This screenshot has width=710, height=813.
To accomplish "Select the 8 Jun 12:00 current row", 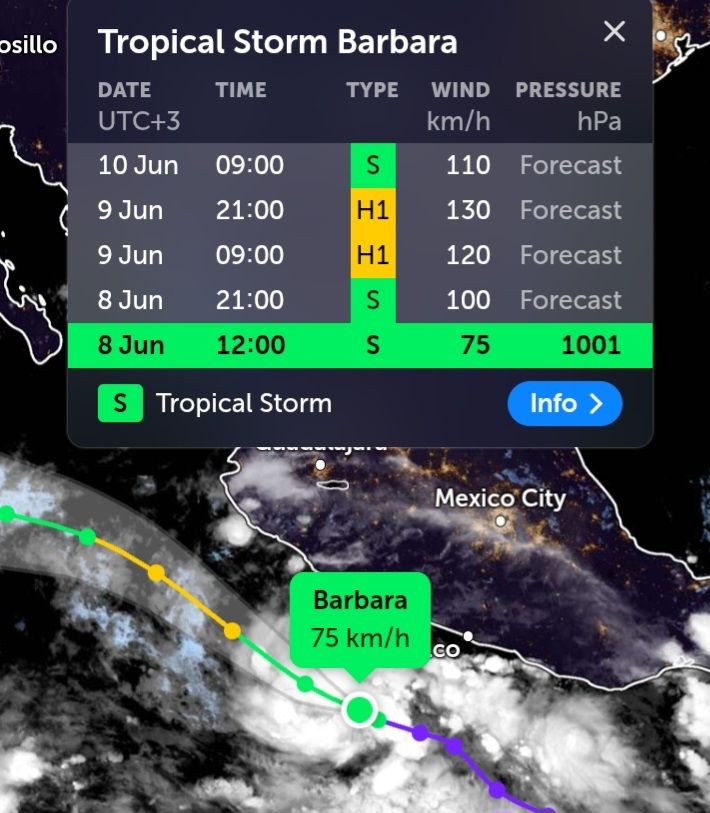I will pos(359,345).
